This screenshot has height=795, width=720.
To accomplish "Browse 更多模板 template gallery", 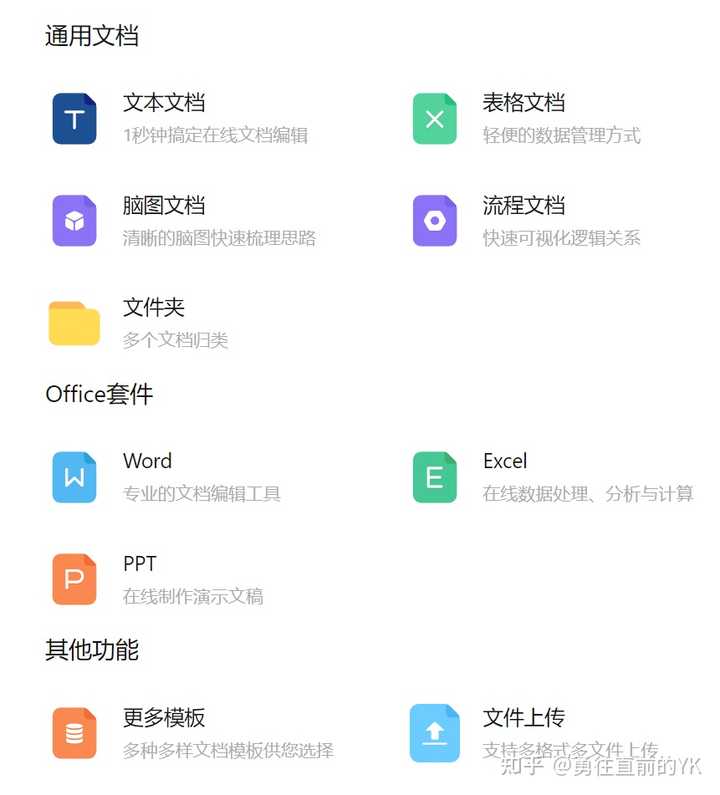I will (163, 717).
